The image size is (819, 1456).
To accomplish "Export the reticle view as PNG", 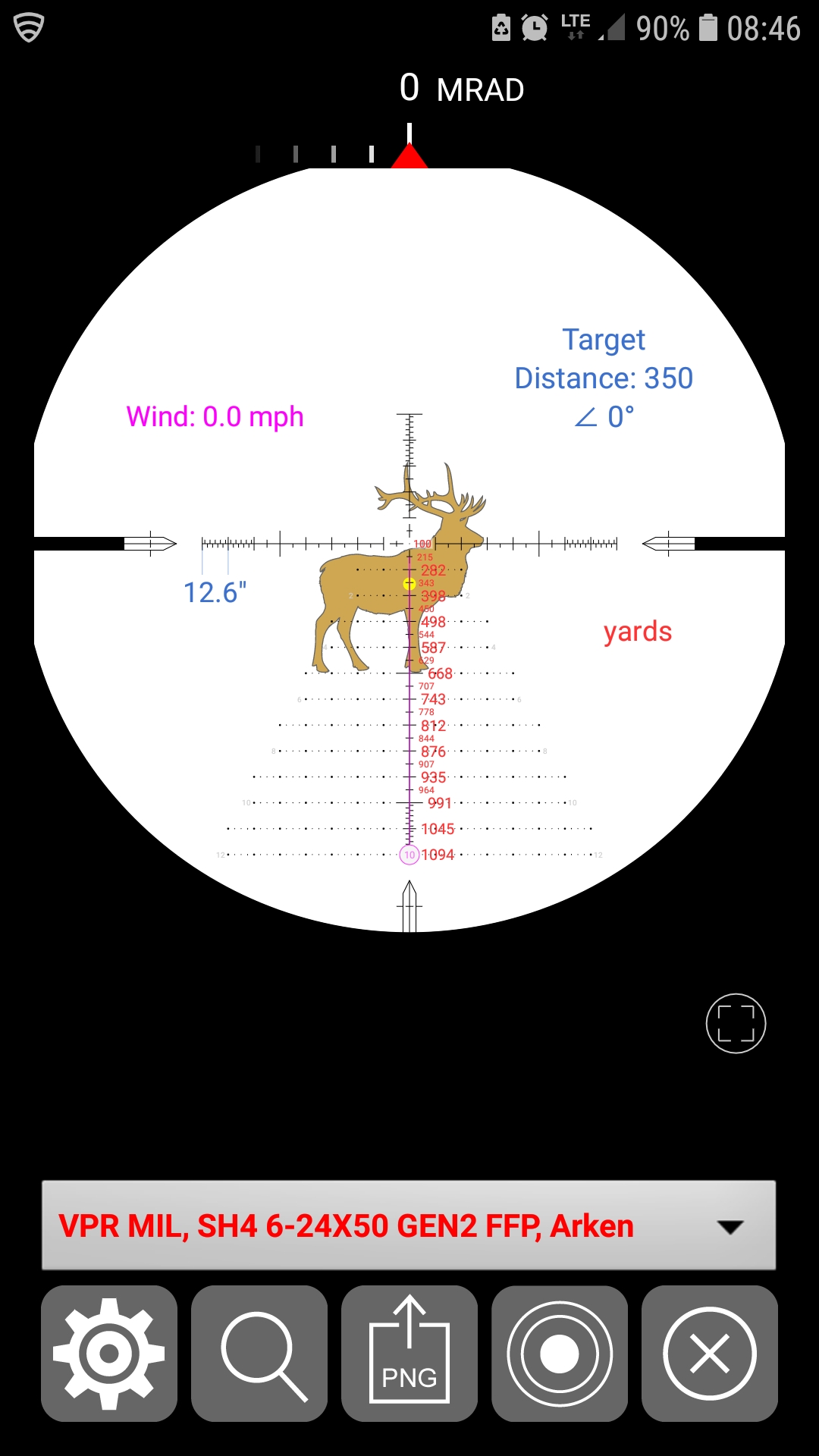I will point(409,1354).
